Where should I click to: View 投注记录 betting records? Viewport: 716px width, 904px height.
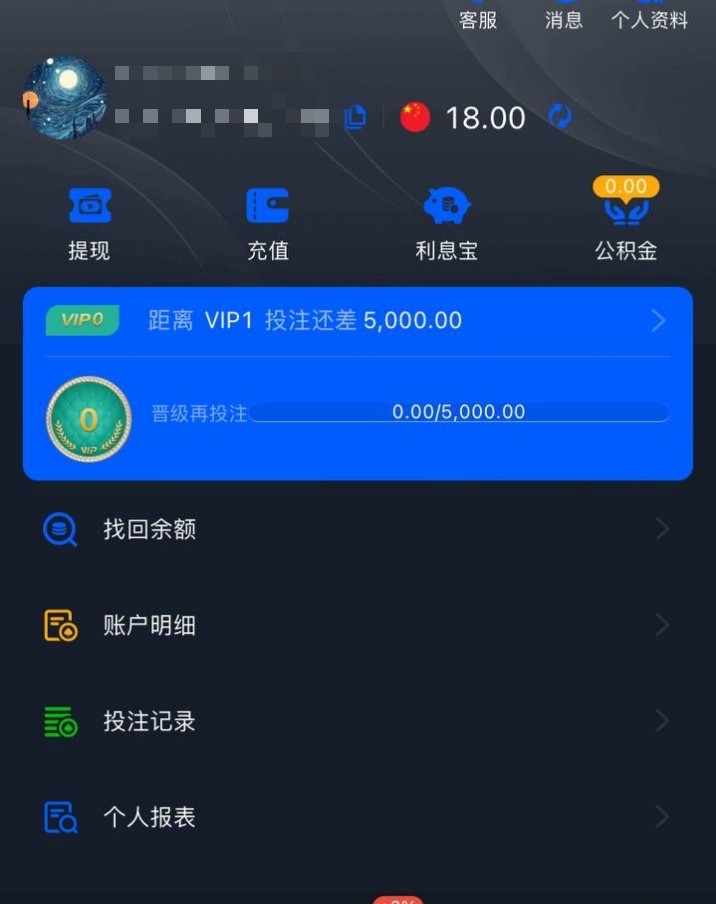[x=358, y=721]
